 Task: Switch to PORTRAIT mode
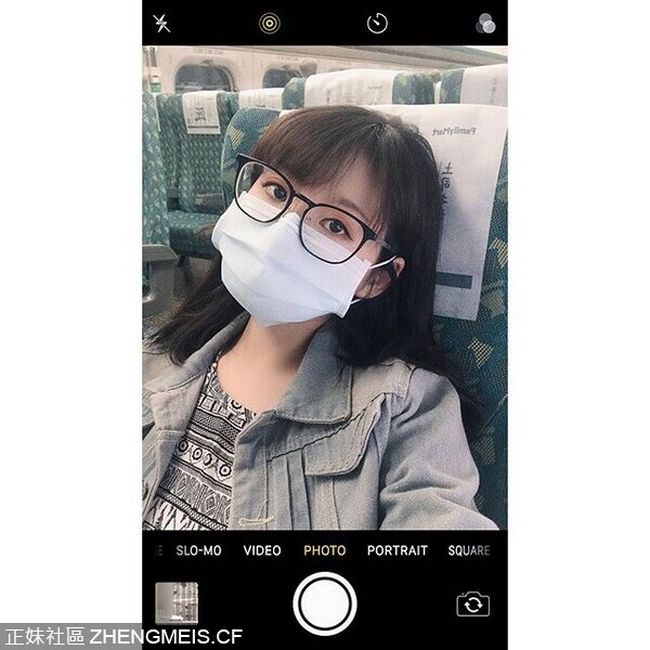point(397,550)
